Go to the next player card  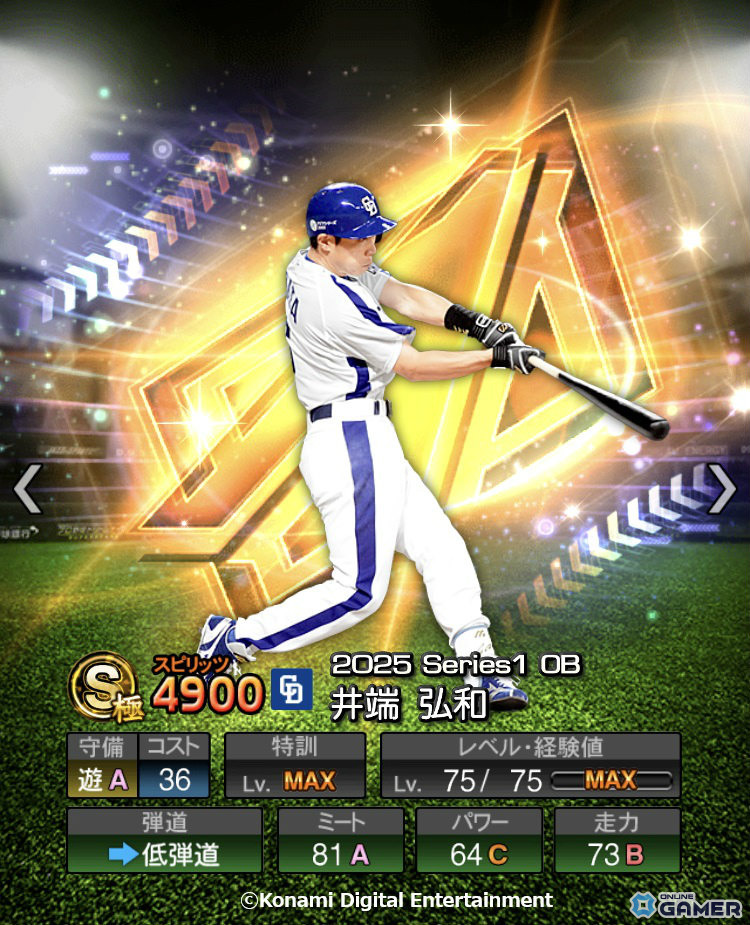point(721,489)
